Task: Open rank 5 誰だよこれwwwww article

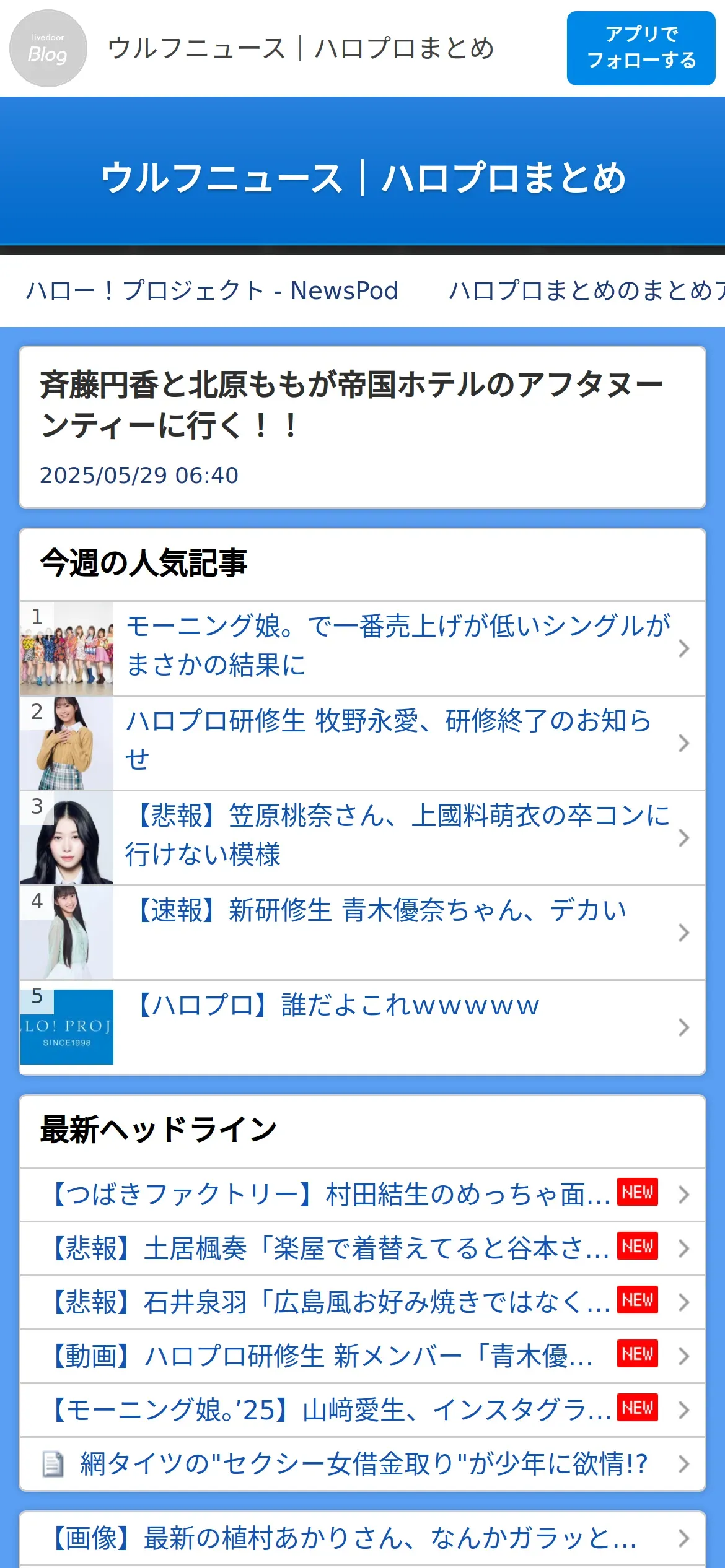Action: click(x=397, y=1026)
